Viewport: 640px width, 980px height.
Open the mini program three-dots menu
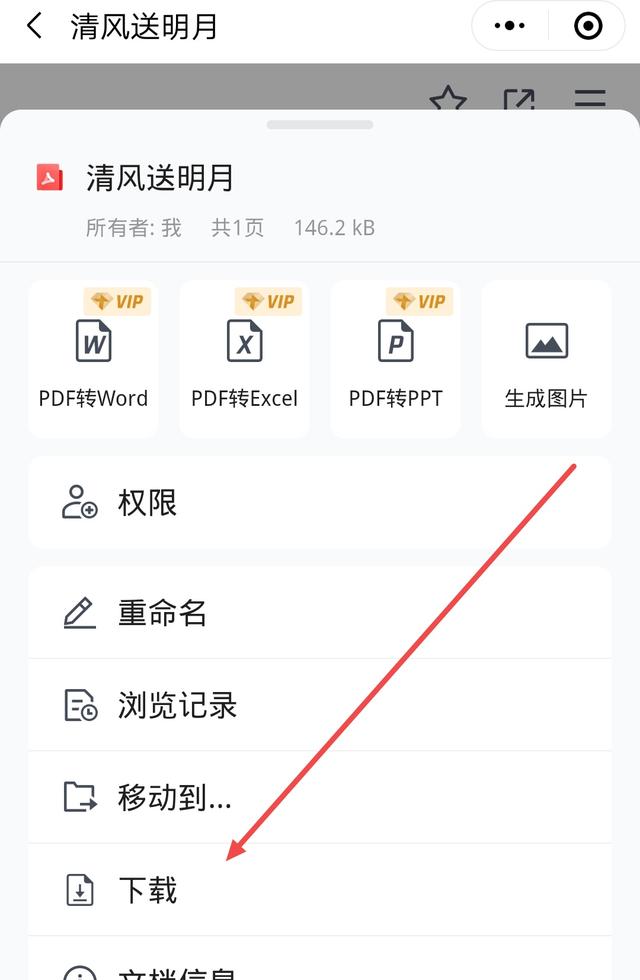point(511,26)
